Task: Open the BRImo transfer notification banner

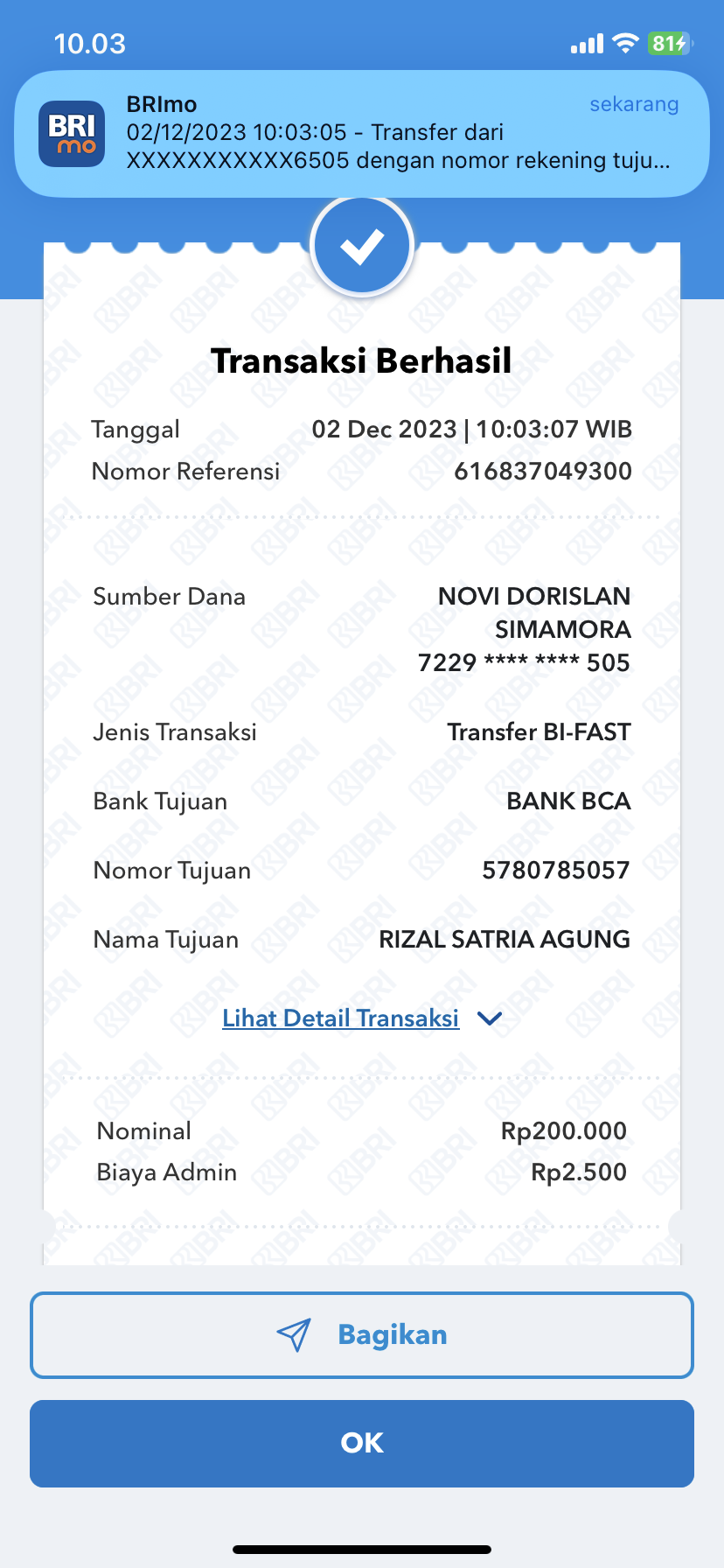Action: [361, 133]
